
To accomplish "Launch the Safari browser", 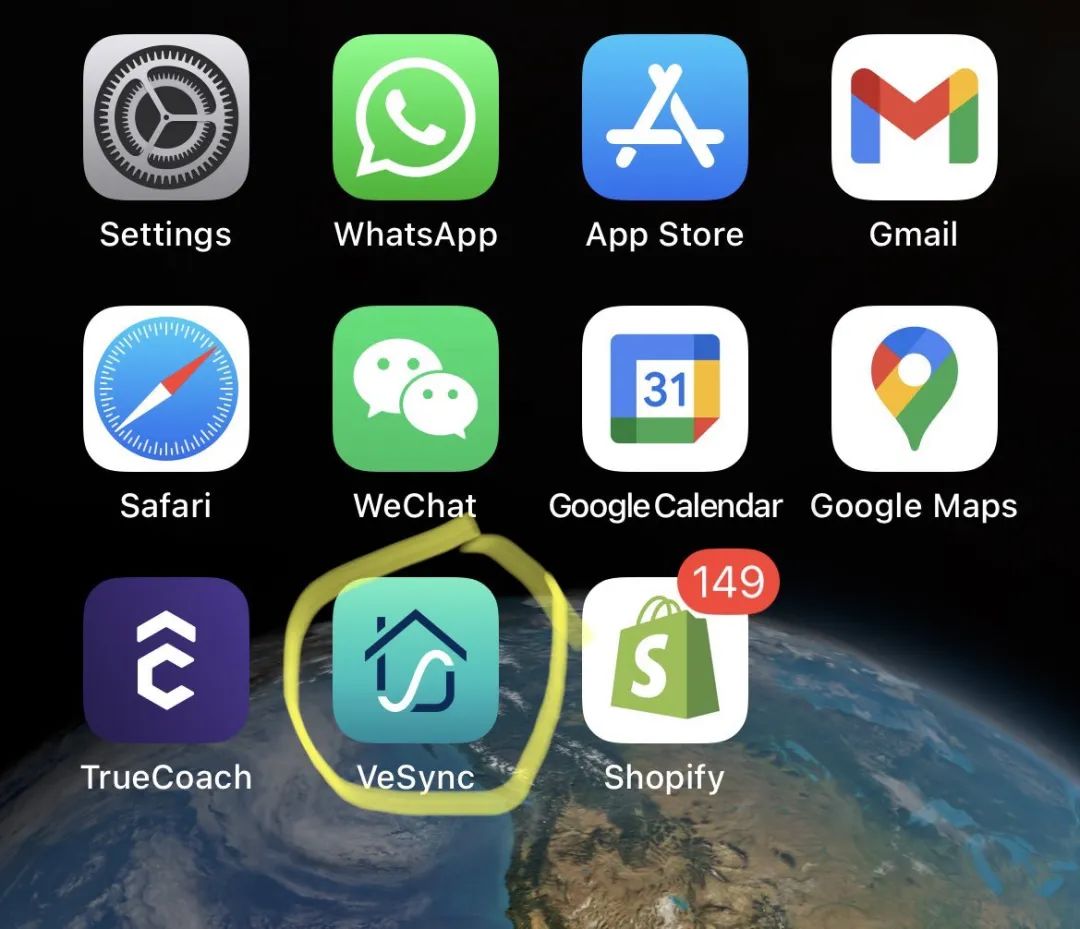I will tap(165, 388).
